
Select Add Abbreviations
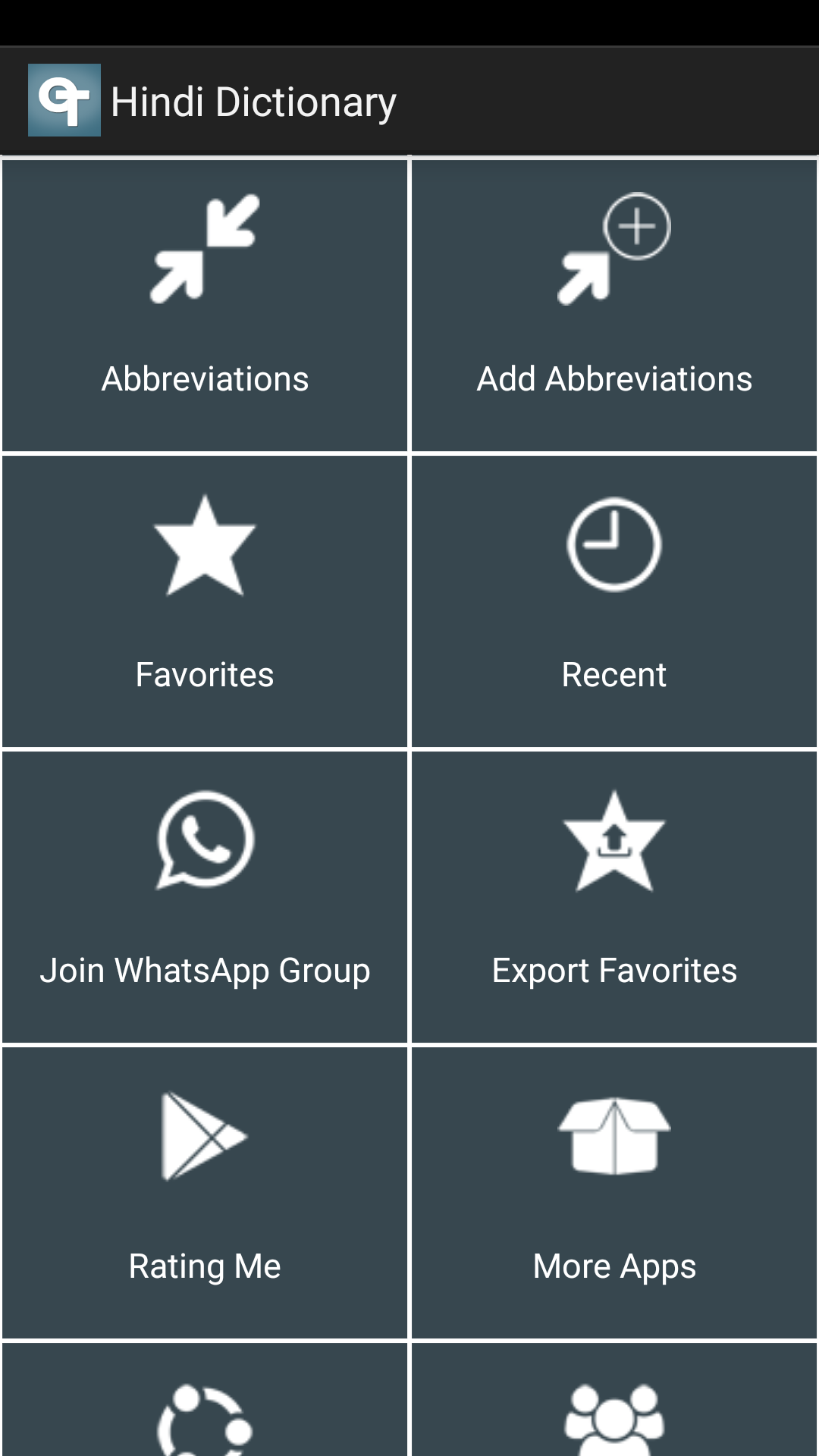click(614, 306)
